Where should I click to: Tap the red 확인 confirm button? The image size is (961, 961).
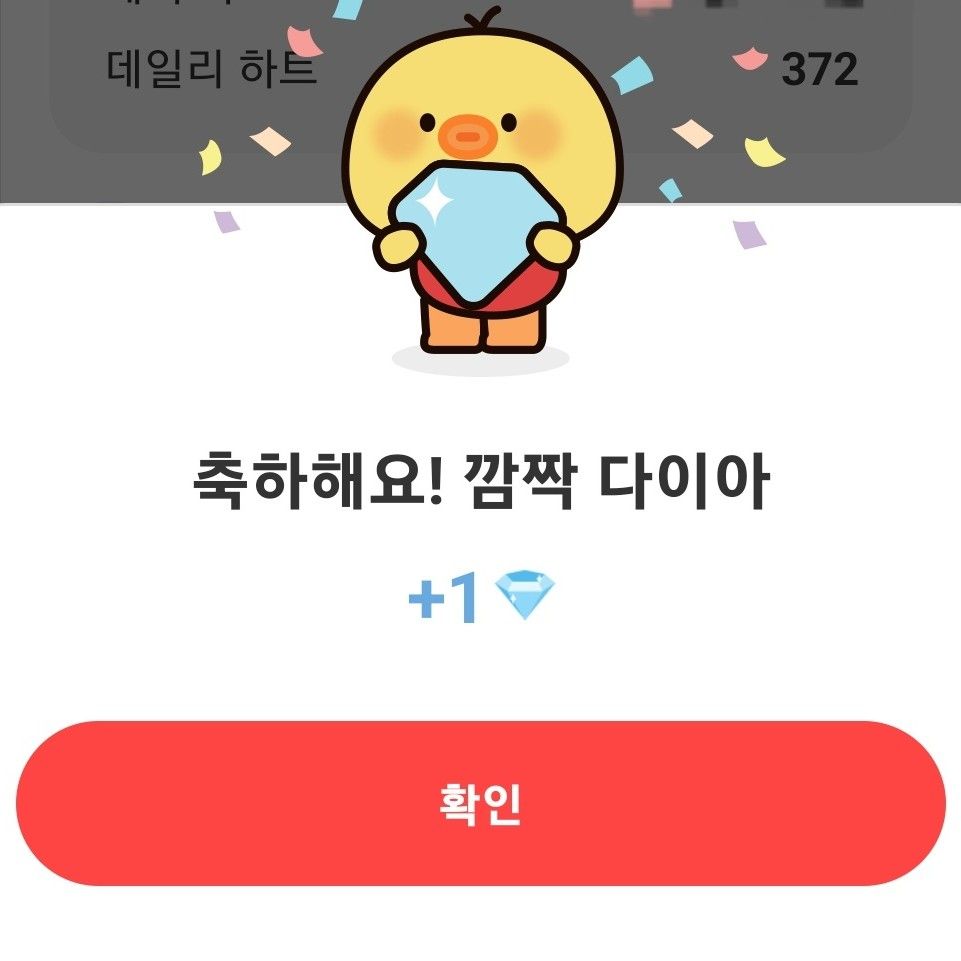[x=480, y=803]
